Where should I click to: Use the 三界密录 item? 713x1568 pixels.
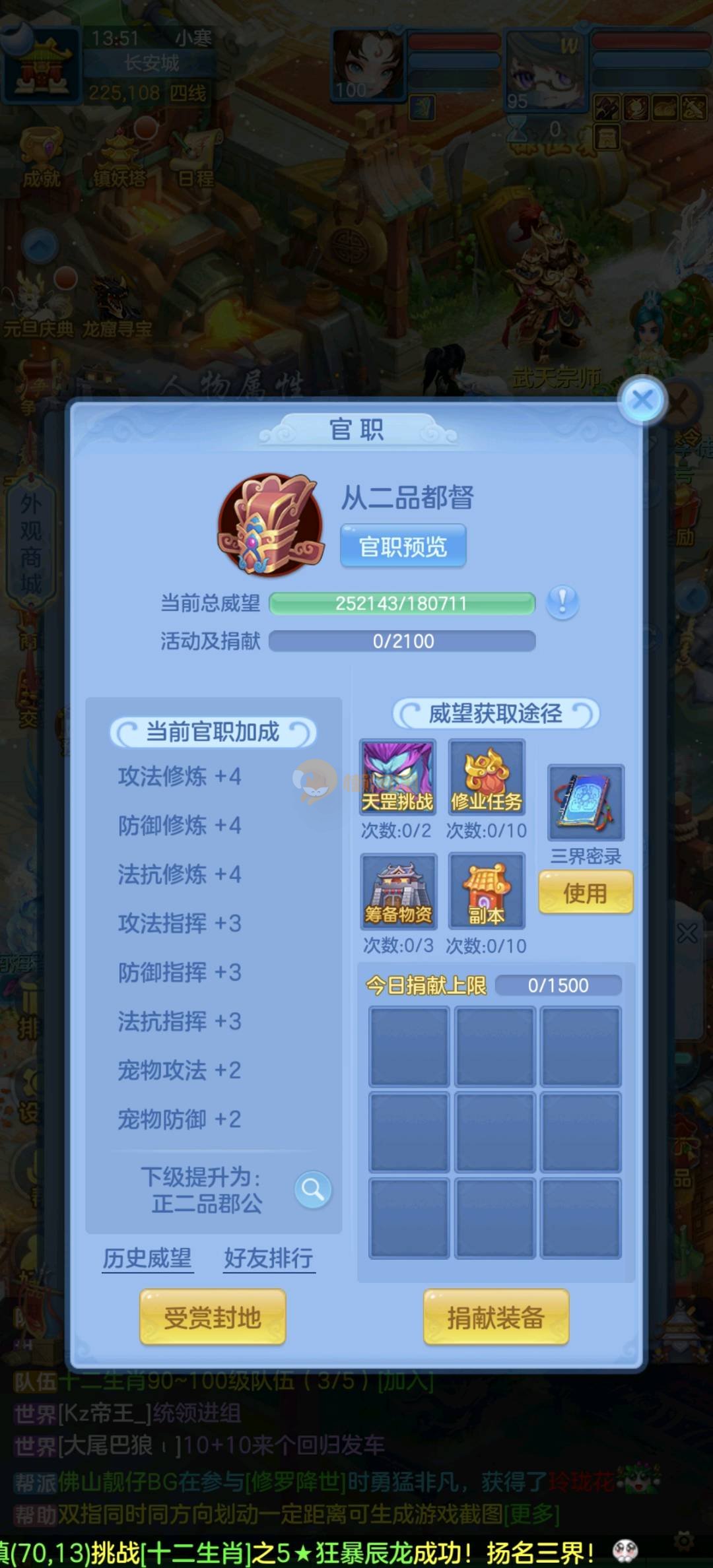pyautogui.click(x=585, y=892)
